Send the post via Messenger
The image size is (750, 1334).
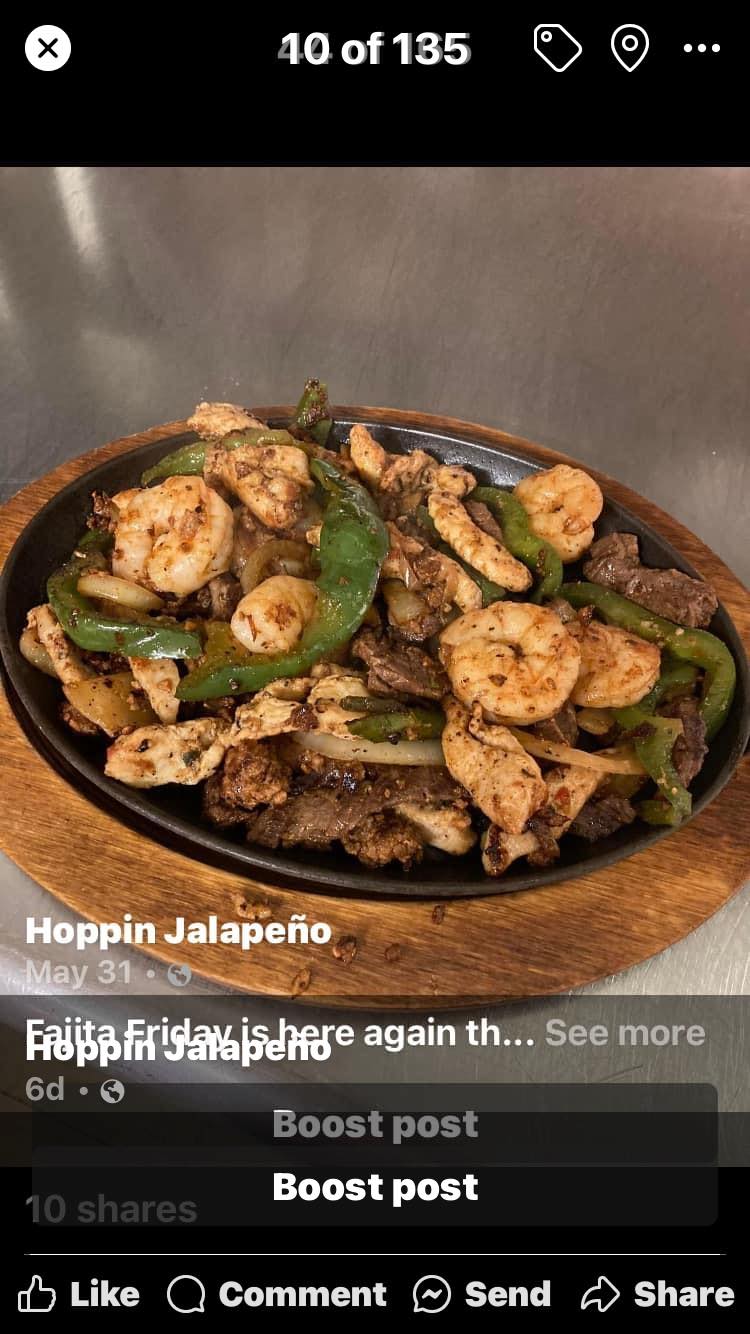click(x=482, y=1294)
